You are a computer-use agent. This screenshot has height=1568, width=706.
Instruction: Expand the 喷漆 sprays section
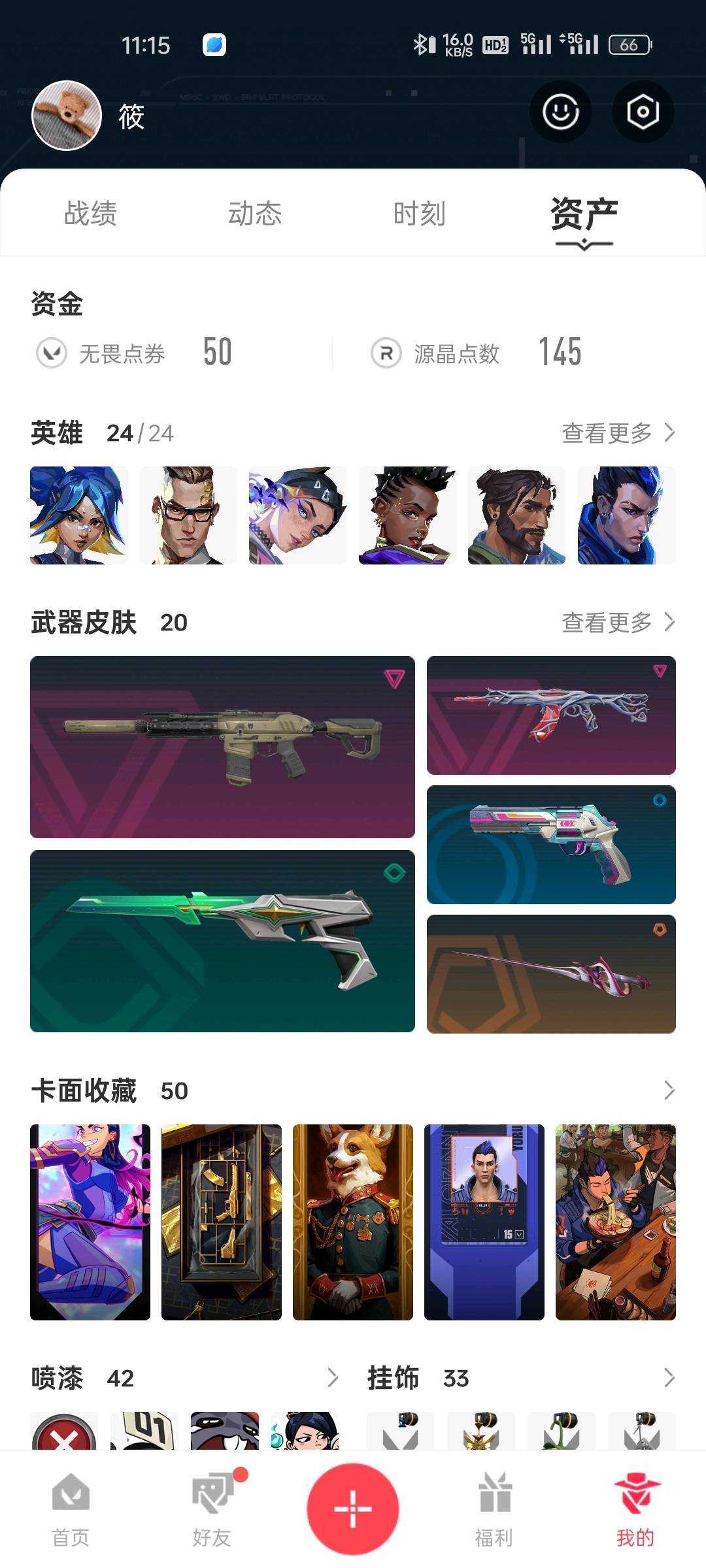pos(332,1378)
